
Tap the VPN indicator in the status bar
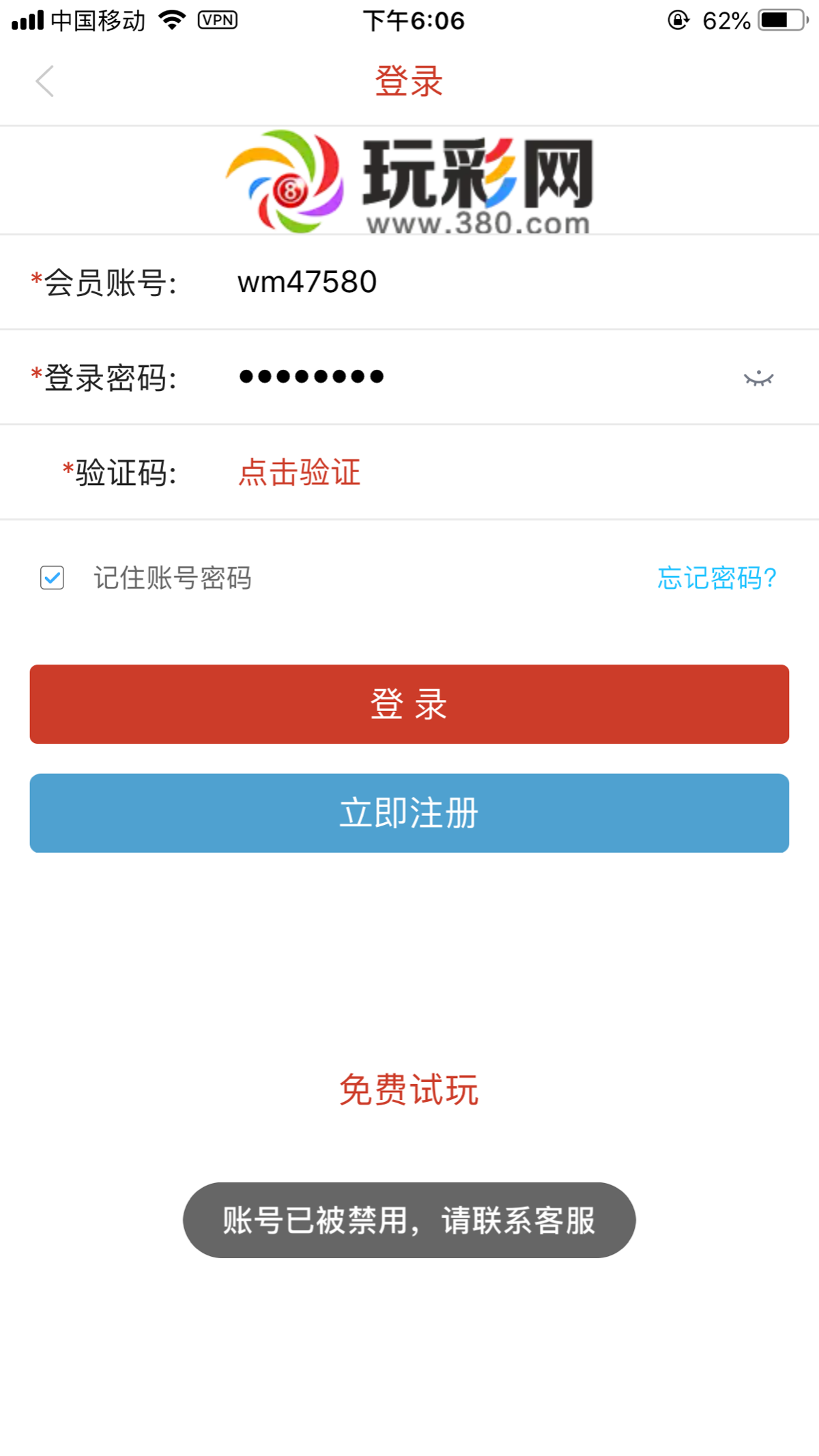[217, 20]
